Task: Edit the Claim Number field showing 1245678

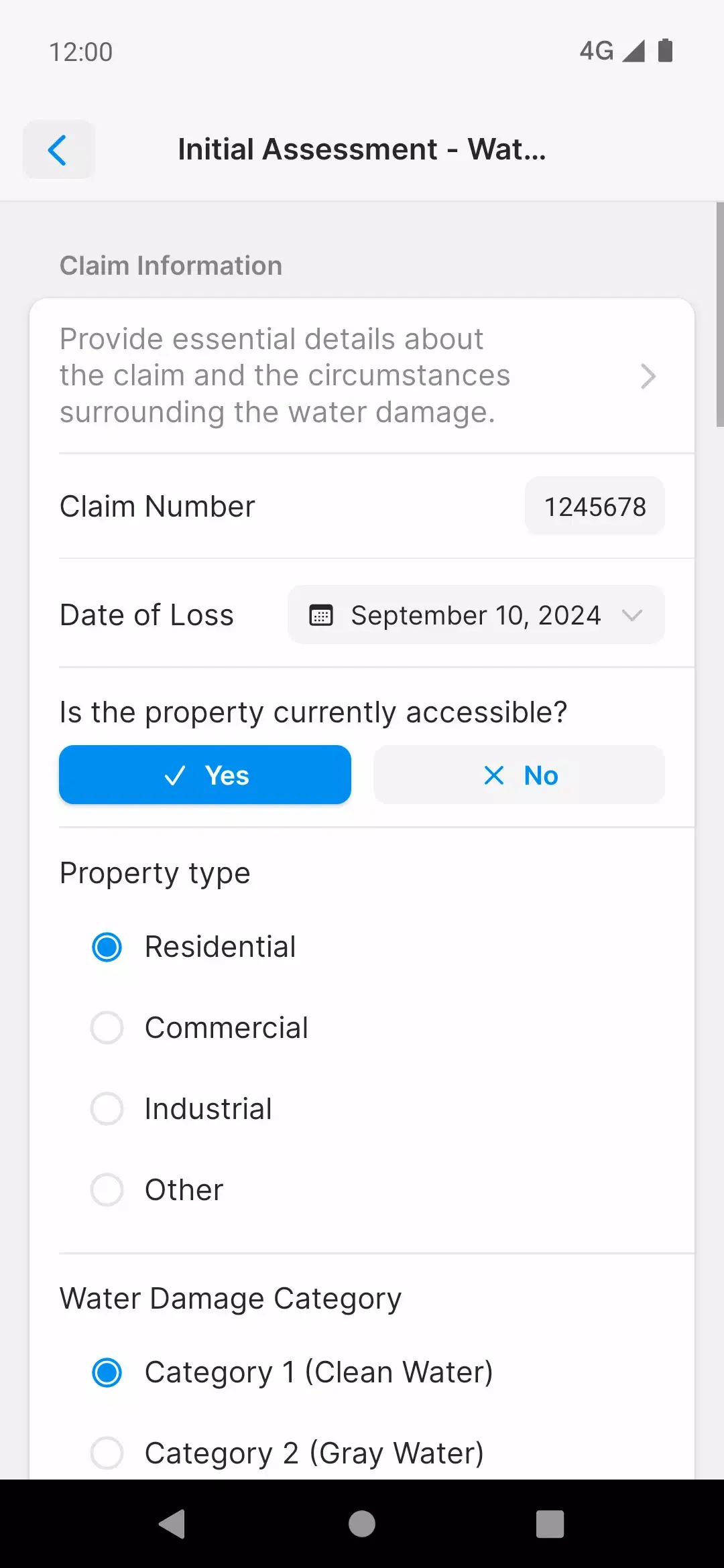Action: [594, 506]
